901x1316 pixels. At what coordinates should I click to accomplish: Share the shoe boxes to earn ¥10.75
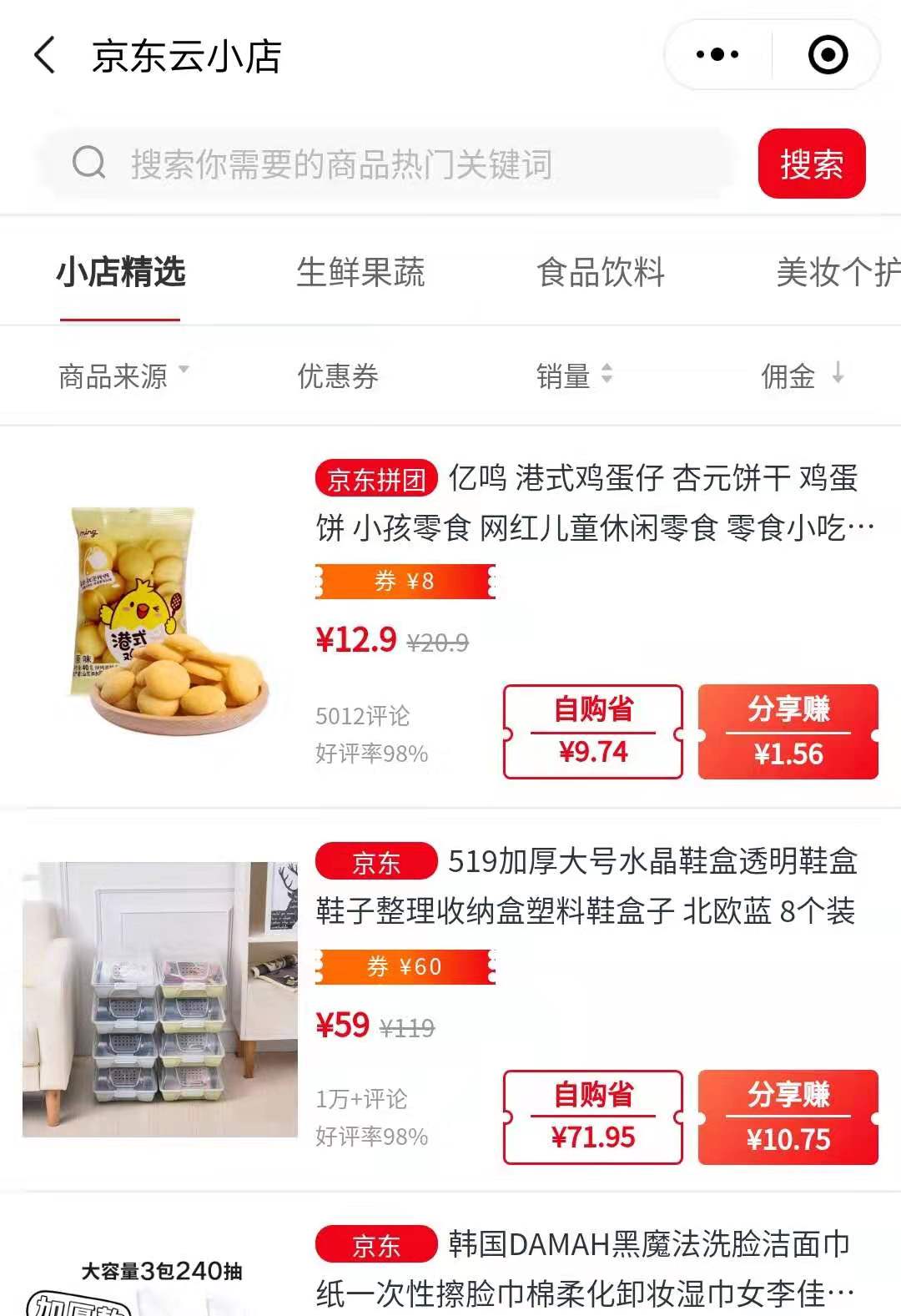point(788,1117)
